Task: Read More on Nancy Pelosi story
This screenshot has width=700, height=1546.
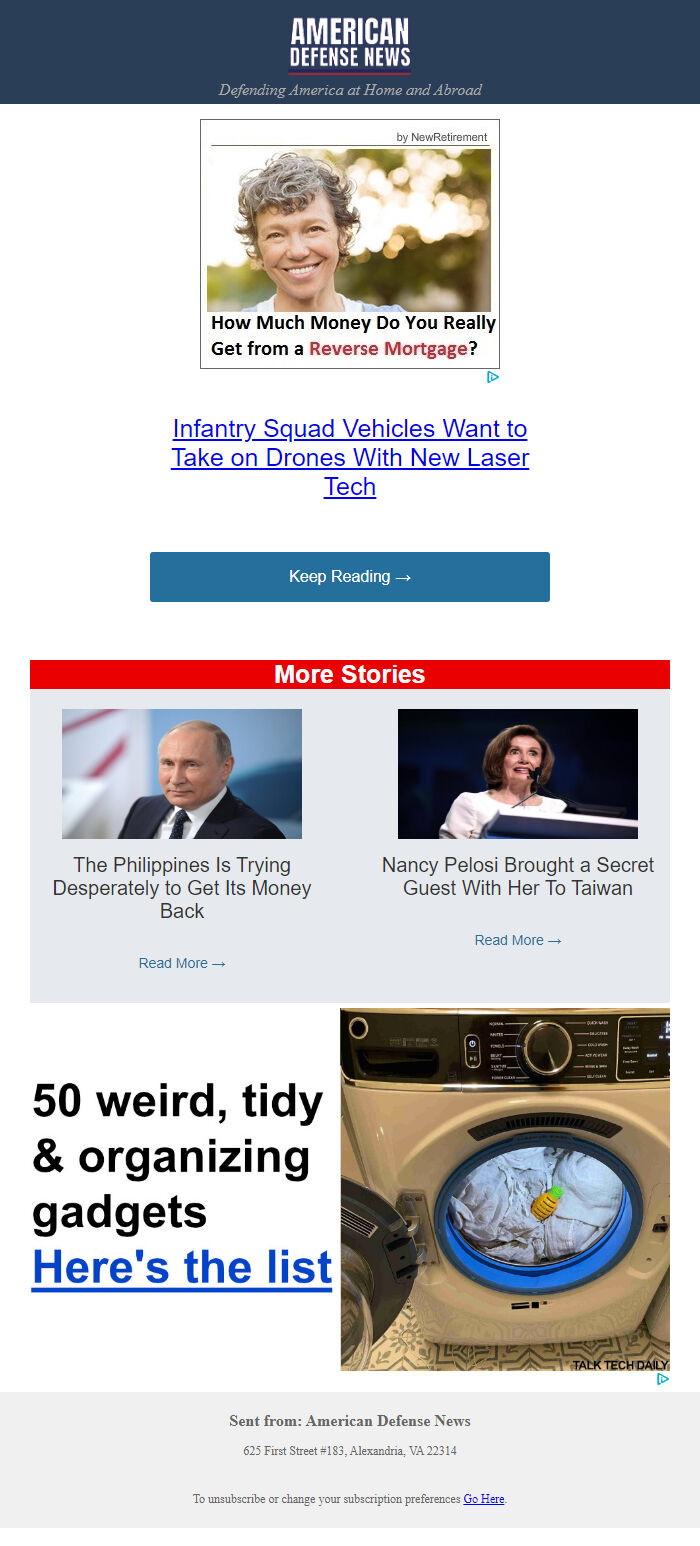Action: pyautogui.click(x=517, y=940)
